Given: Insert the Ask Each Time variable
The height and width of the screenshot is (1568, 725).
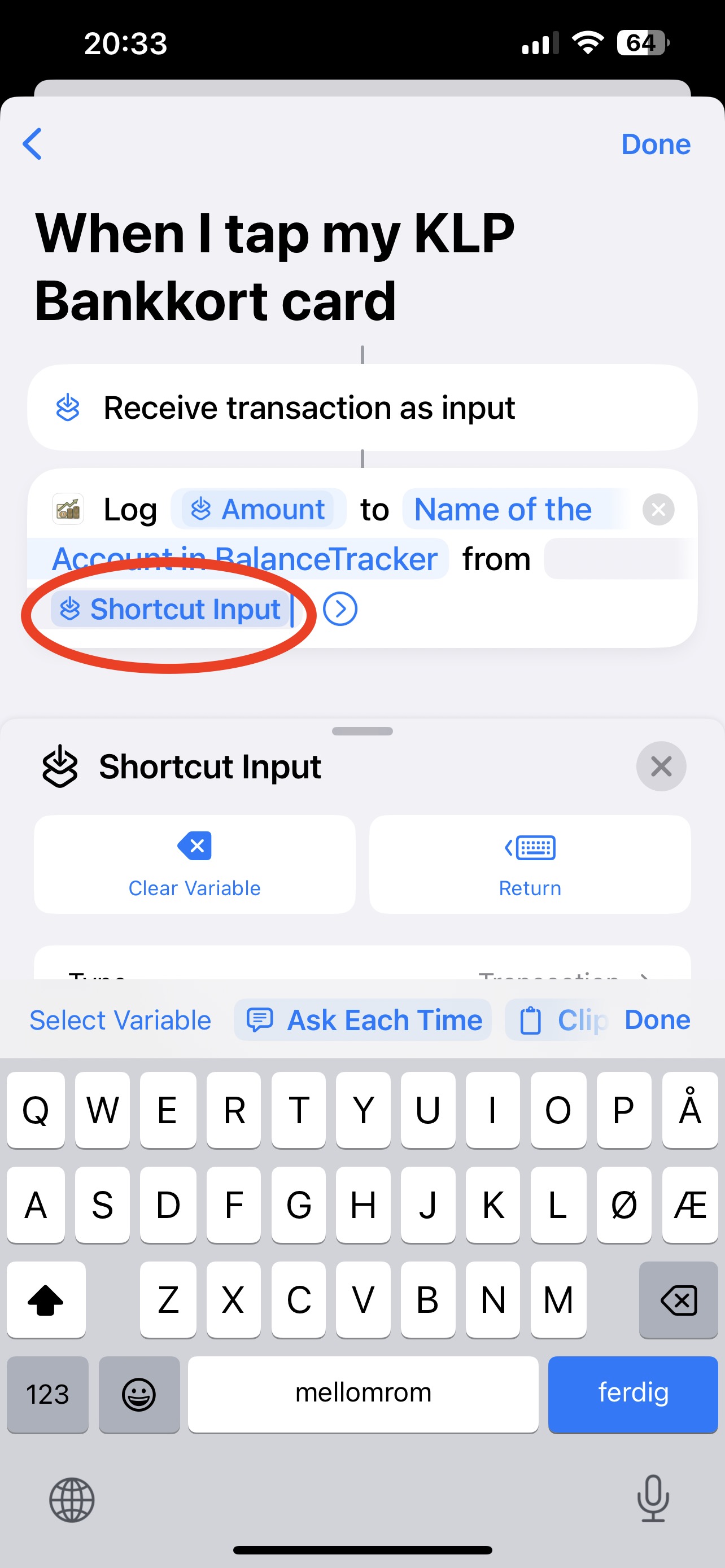Looking at the screenshot, I should click(363, 1019).
